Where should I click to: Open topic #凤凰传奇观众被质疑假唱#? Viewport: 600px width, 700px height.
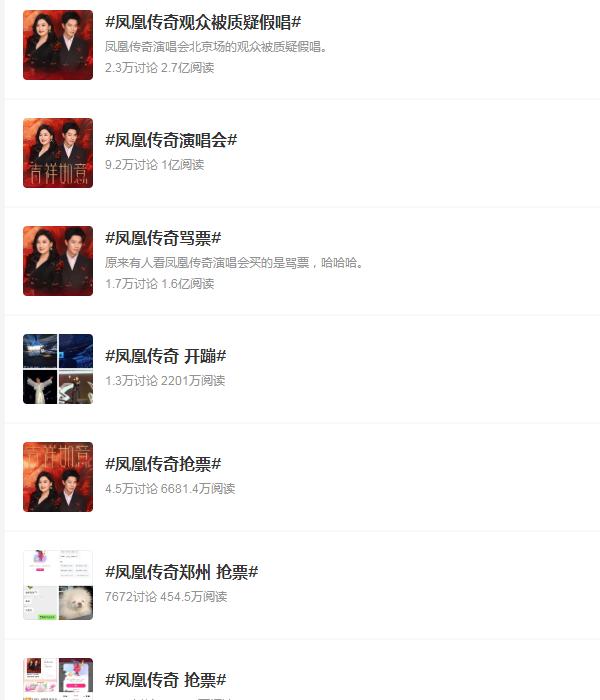pos(203,23)
